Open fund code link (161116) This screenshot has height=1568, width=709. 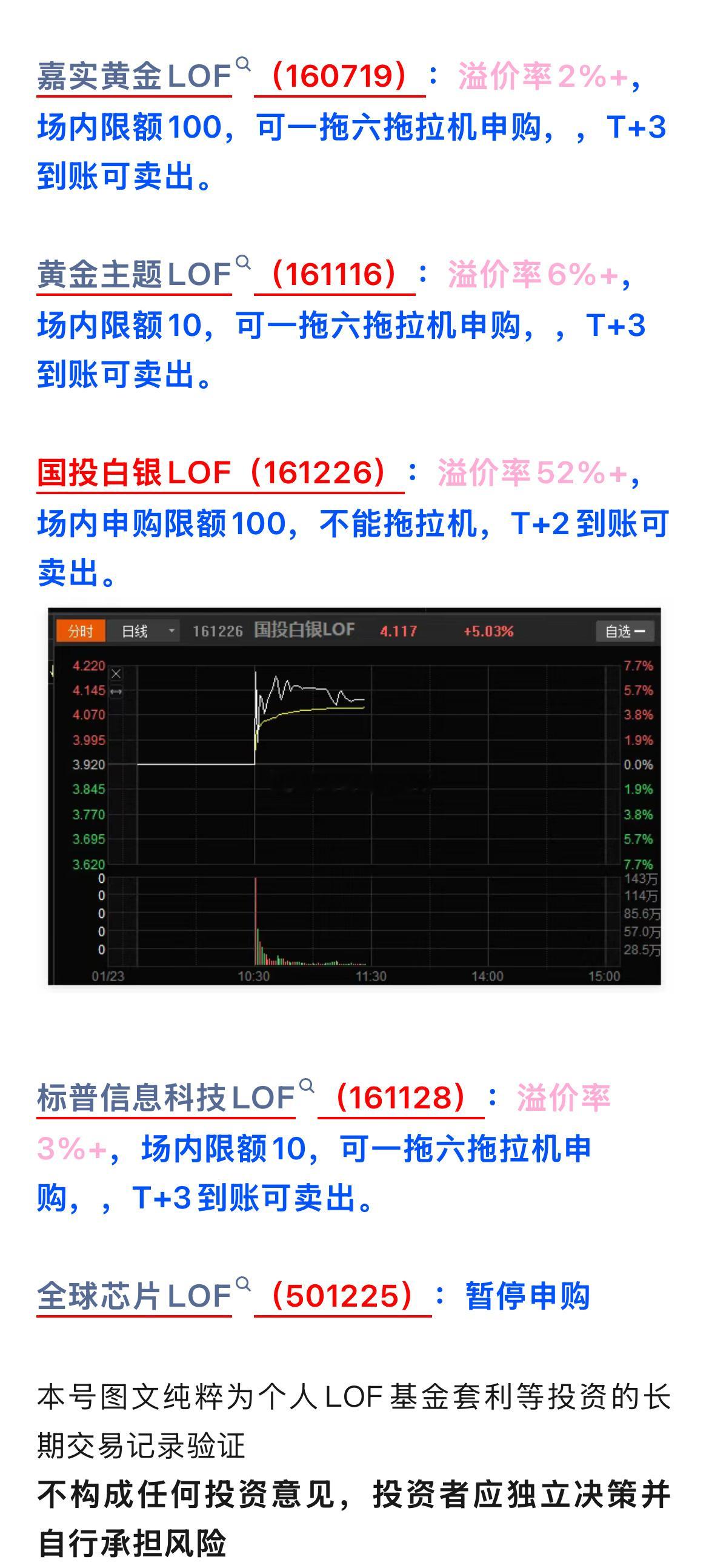pyautogui.click(x=336, y=274)
